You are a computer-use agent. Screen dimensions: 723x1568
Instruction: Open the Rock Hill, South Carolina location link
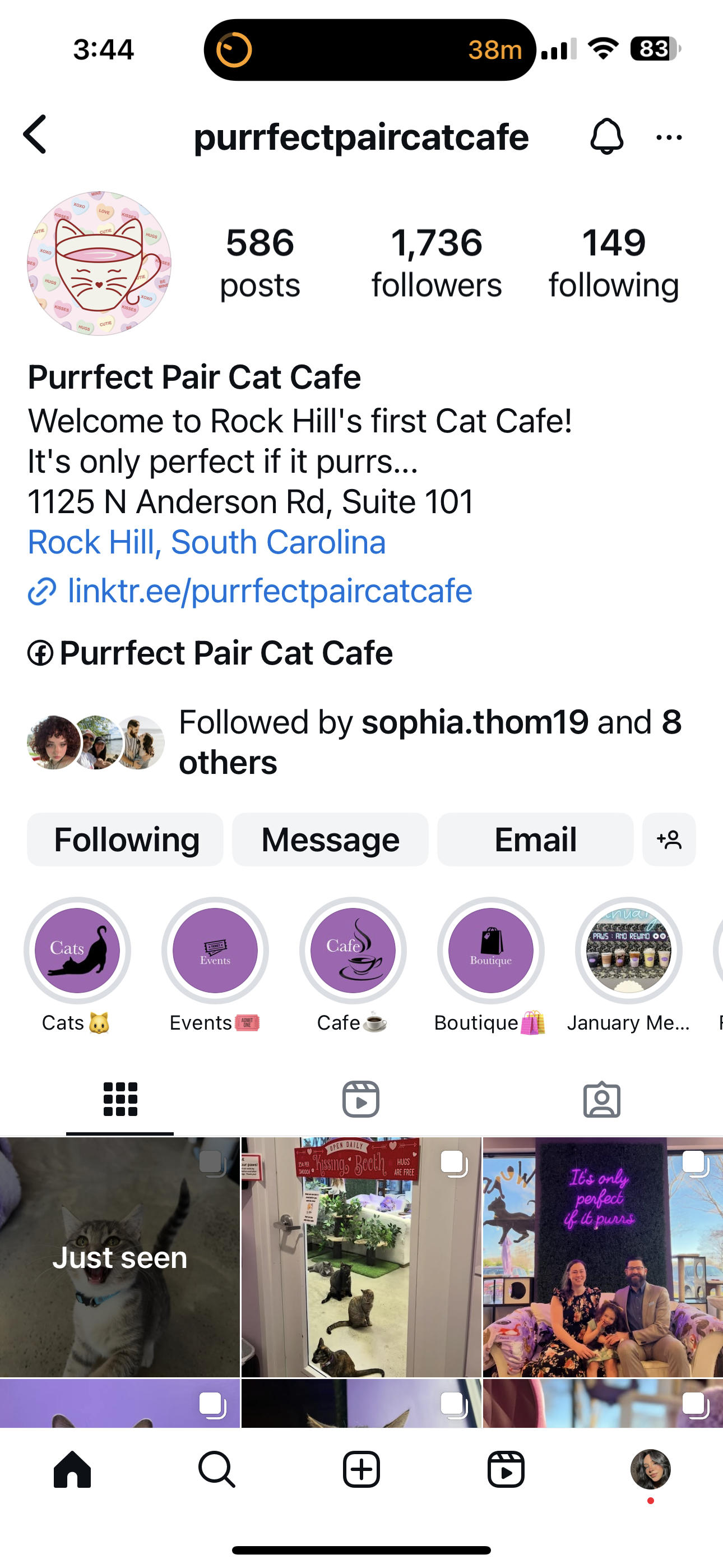tap(206, 542)
